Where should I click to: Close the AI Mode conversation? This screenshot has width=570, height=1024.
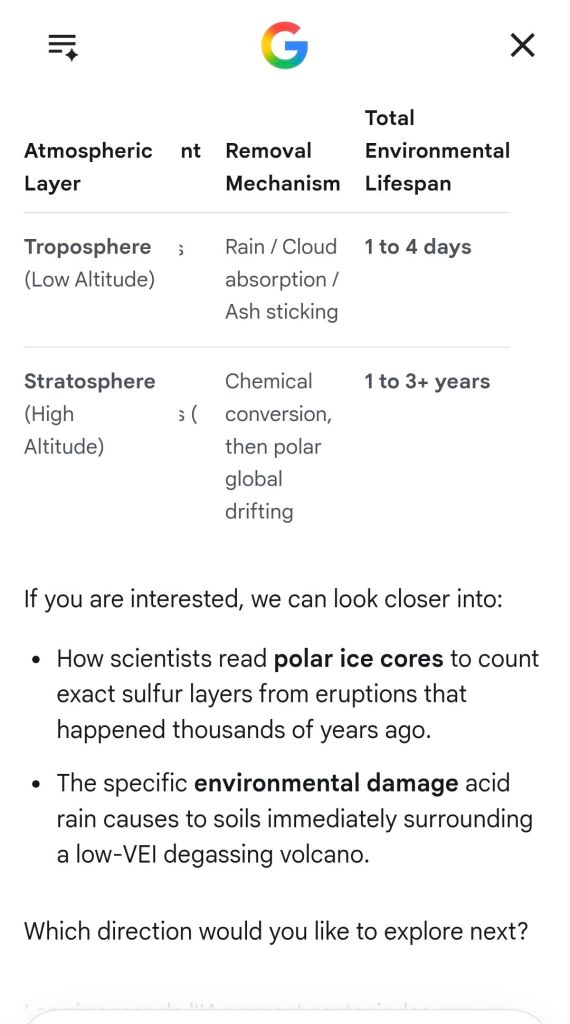[x=522, y=46]
